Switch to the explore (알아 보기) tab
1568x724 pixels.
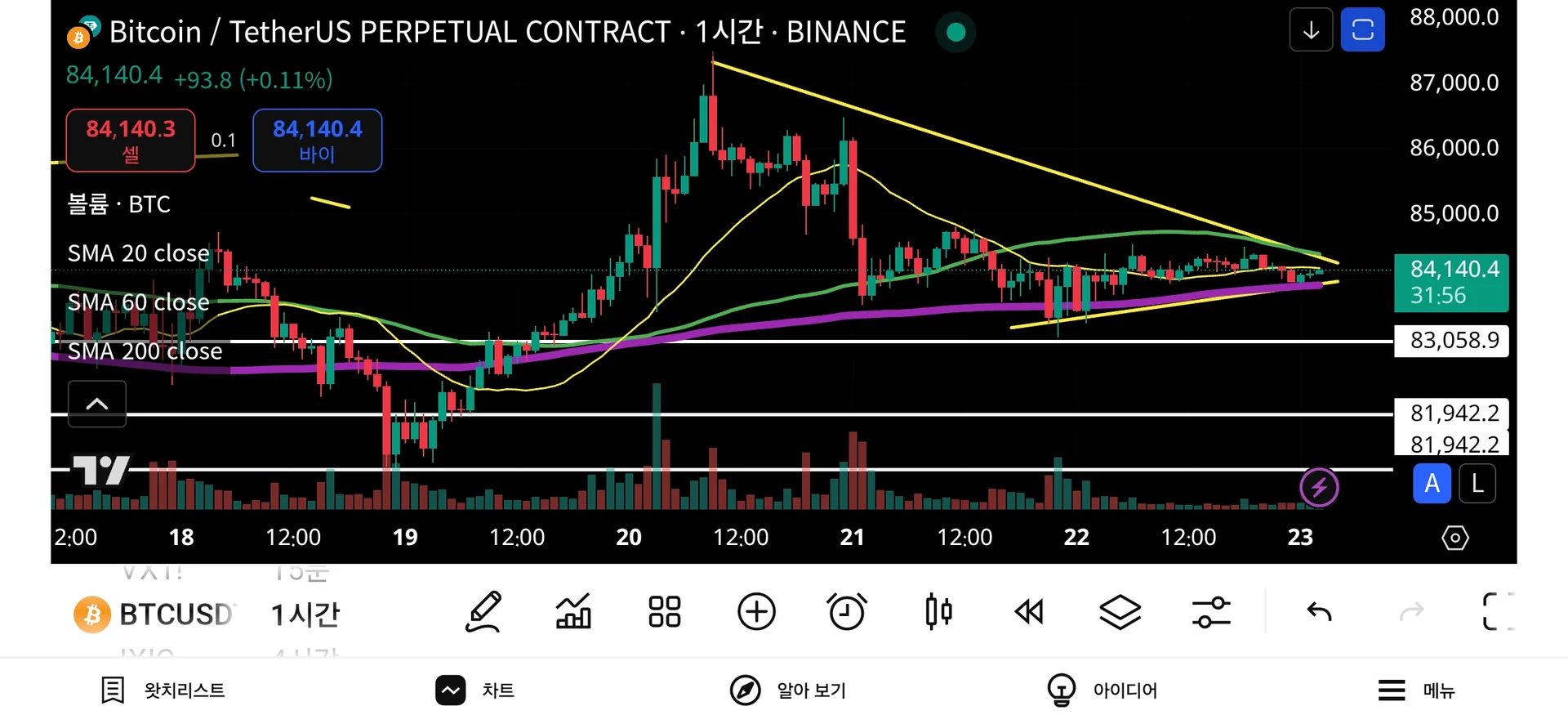tap(788, 690)
